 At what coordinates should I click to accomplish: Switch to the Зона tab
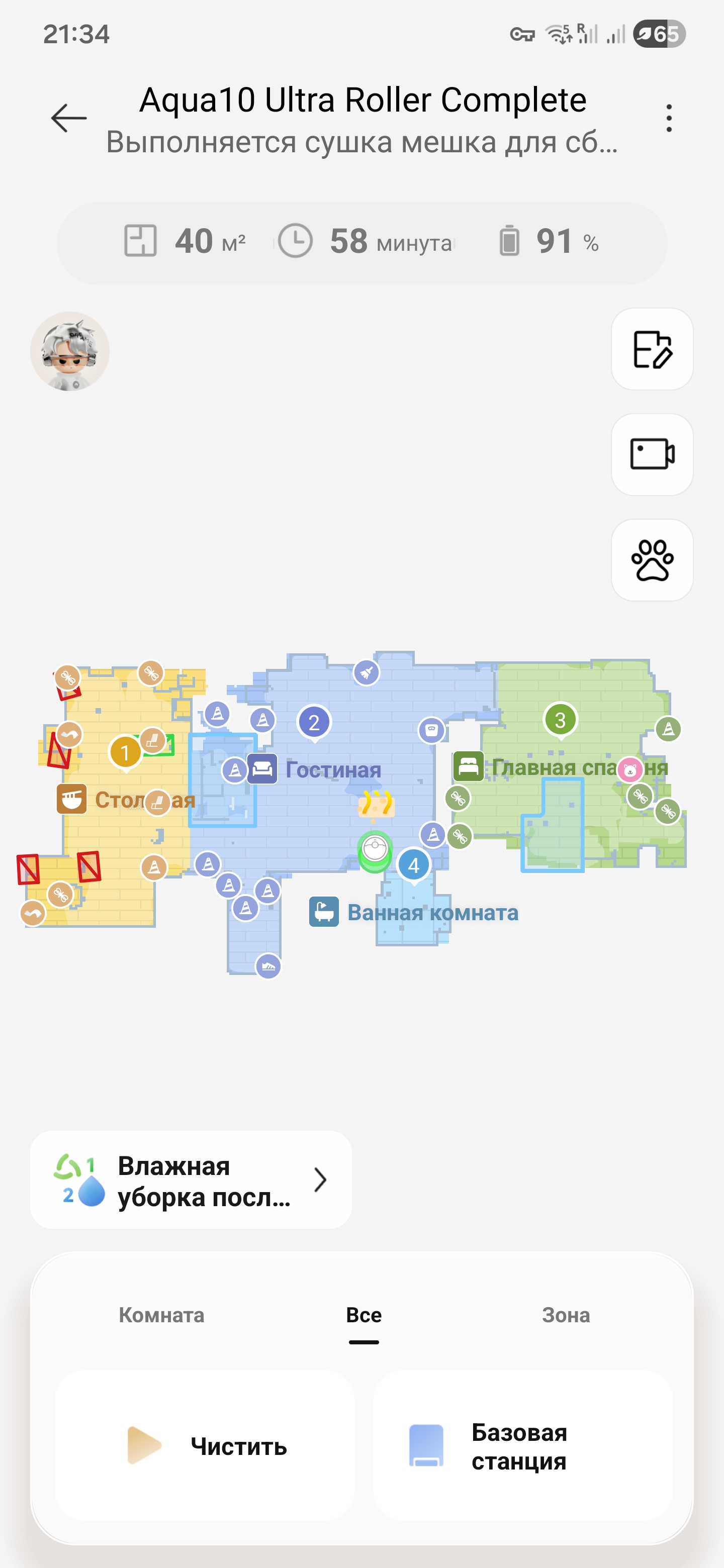point(566,1315)
